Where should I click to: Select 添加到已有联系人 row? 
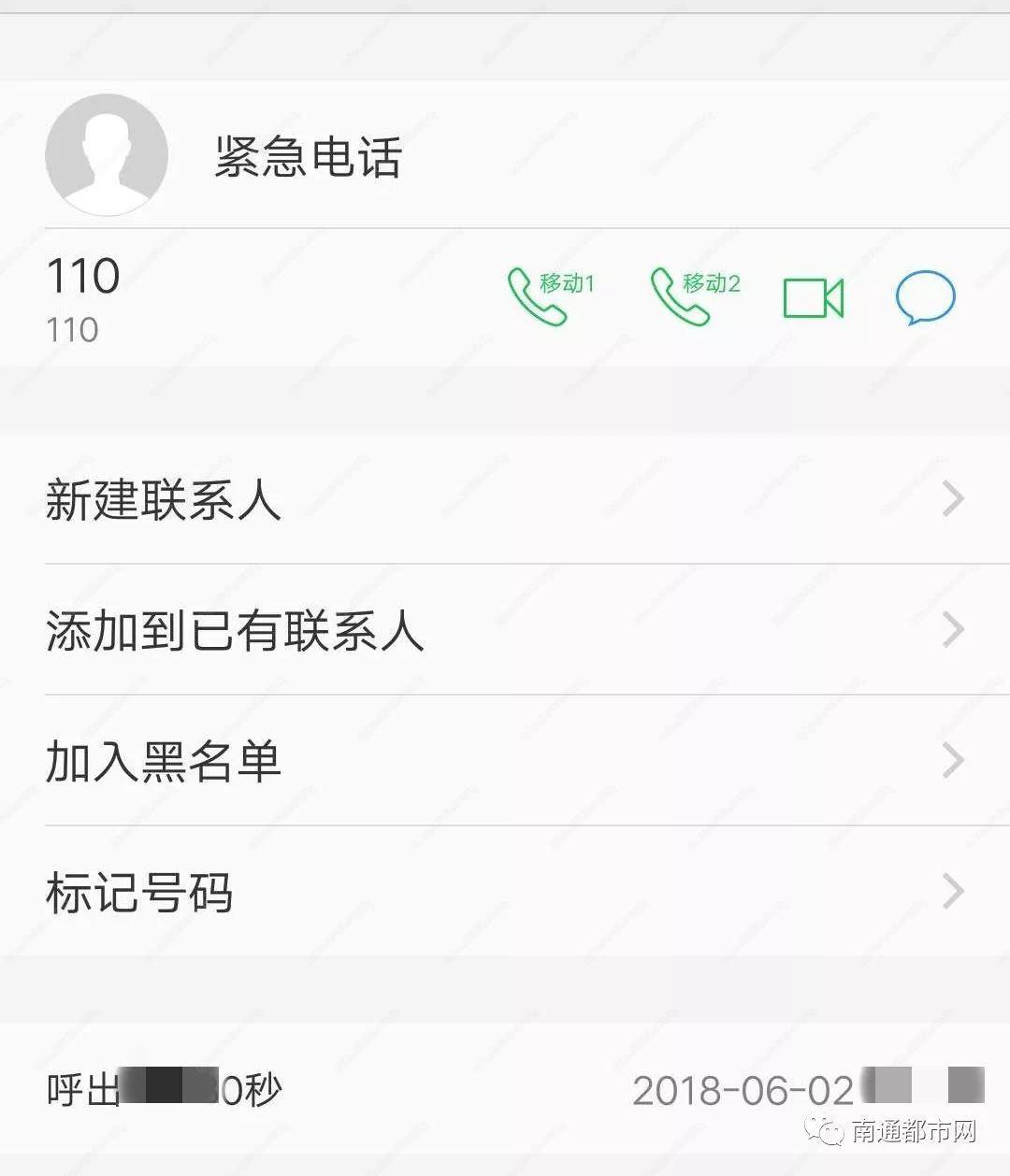(x=505, y=630)
